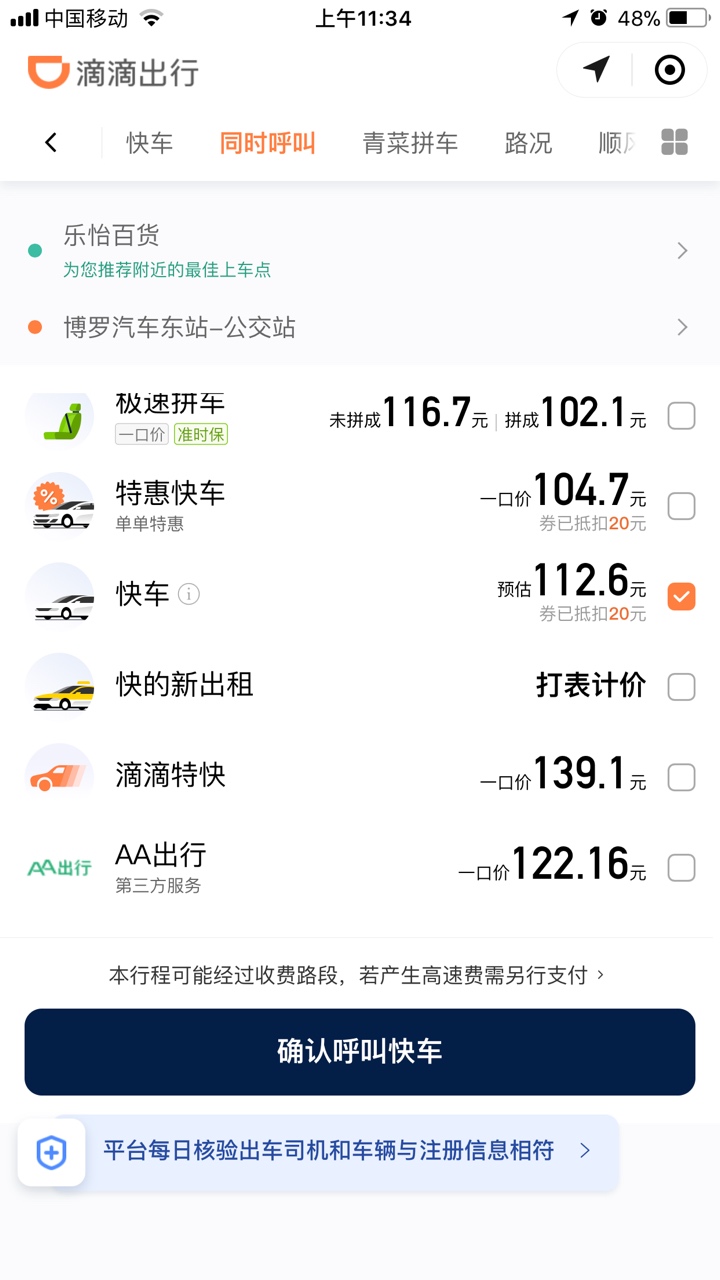Check the 特惠快车 option
This screenshot has height=1280, width=720.
point(681,506)
